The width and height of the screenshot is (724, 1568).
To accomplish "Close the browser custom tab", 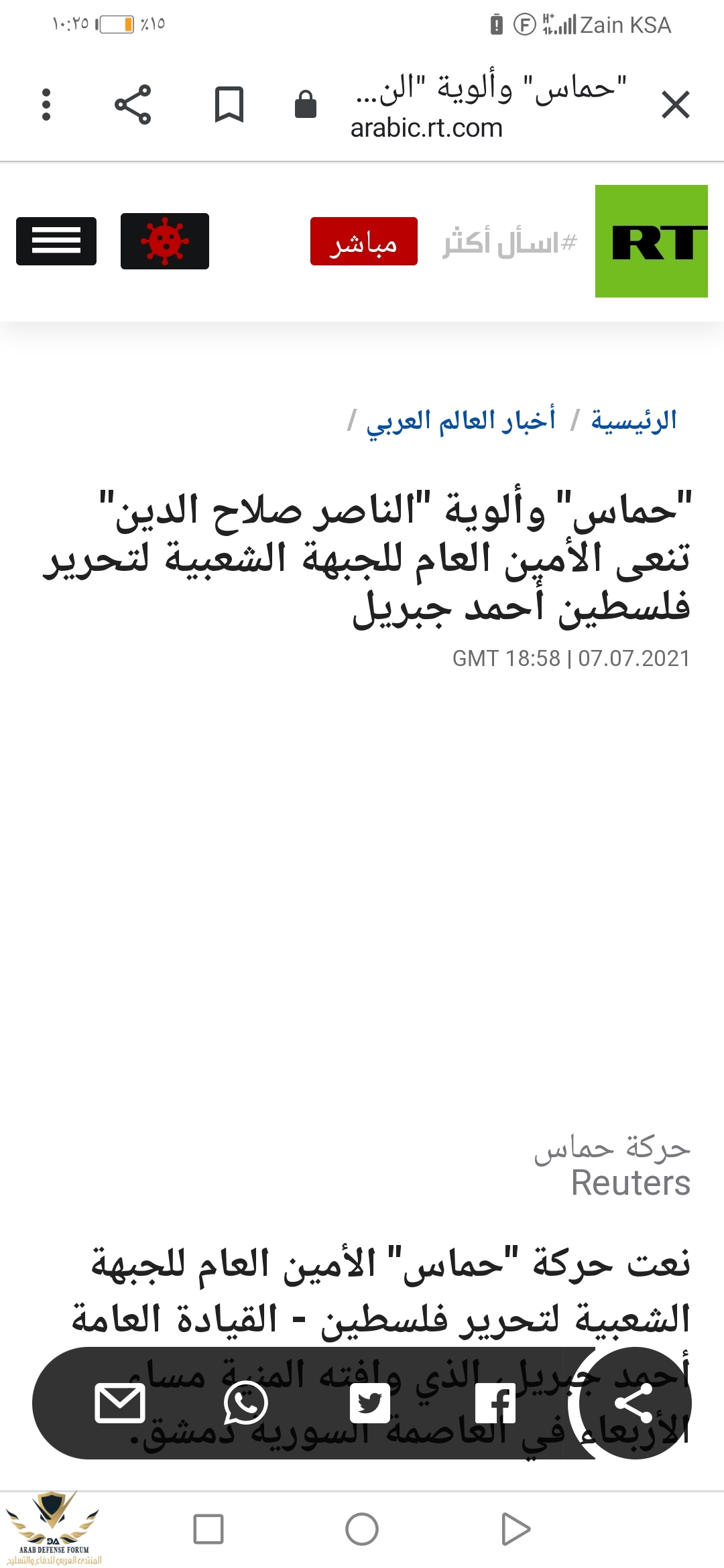I will click(675, 105).
